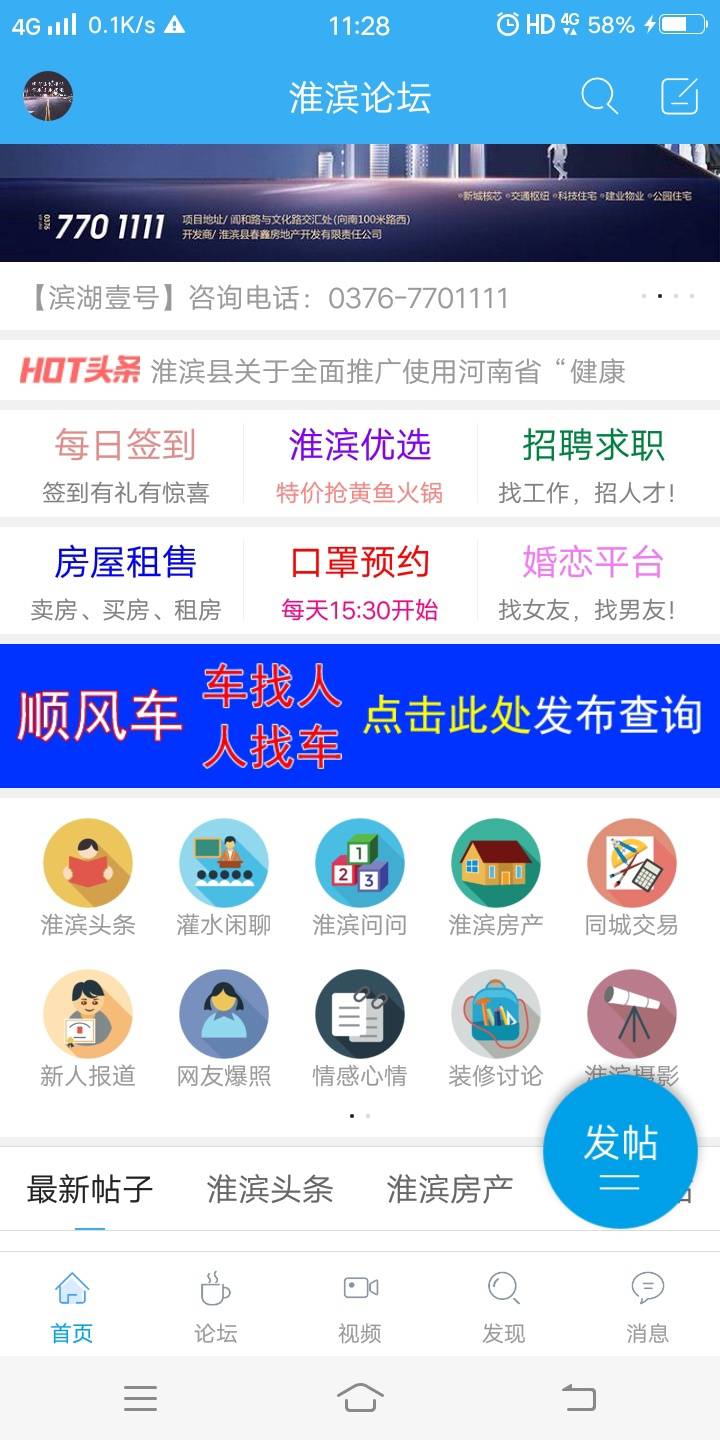Tap the 发帖 floating post button
The height and width of the screenshot is (1440, 720).
coord(620,1152)
